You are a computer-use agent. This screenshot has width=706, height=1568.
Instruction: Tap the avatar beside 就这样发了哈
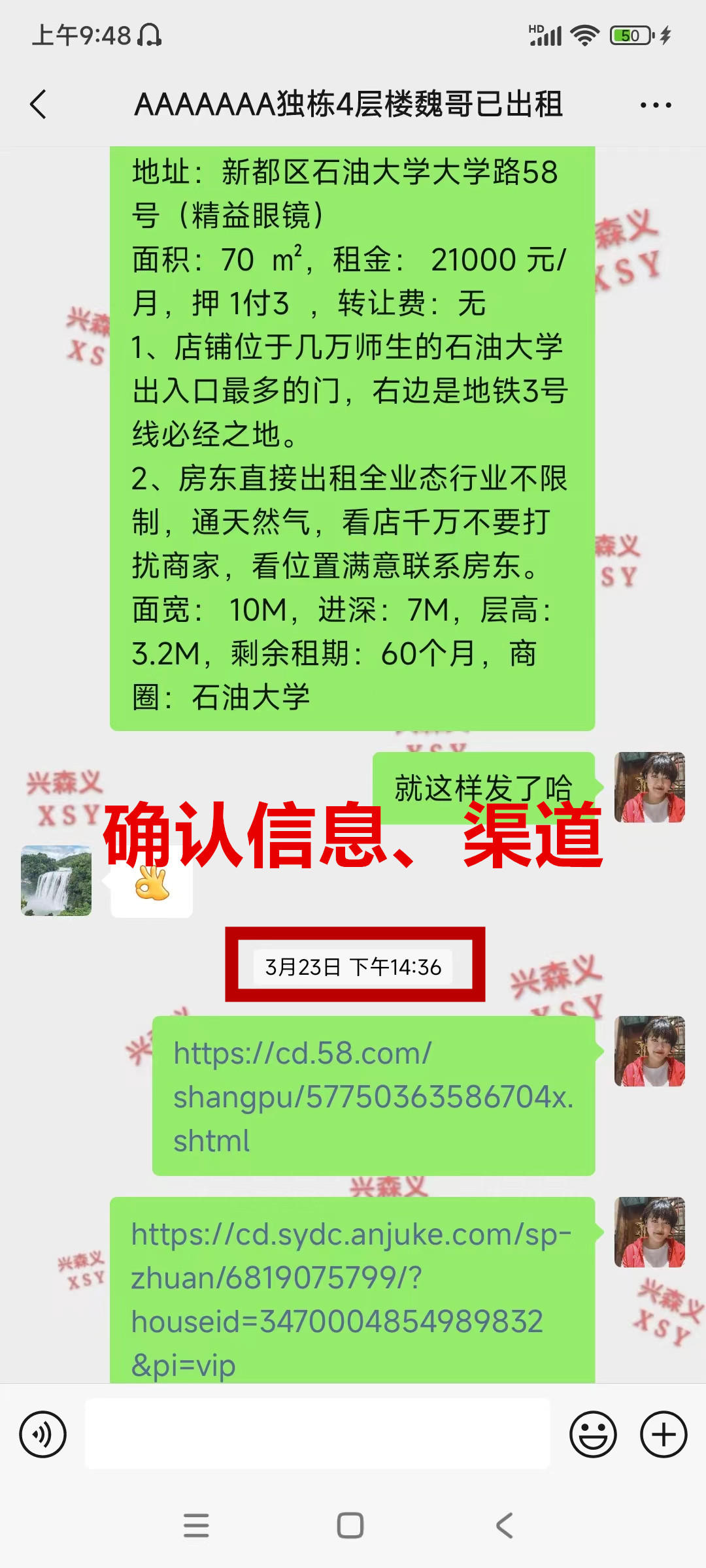(x=649, y=787)
